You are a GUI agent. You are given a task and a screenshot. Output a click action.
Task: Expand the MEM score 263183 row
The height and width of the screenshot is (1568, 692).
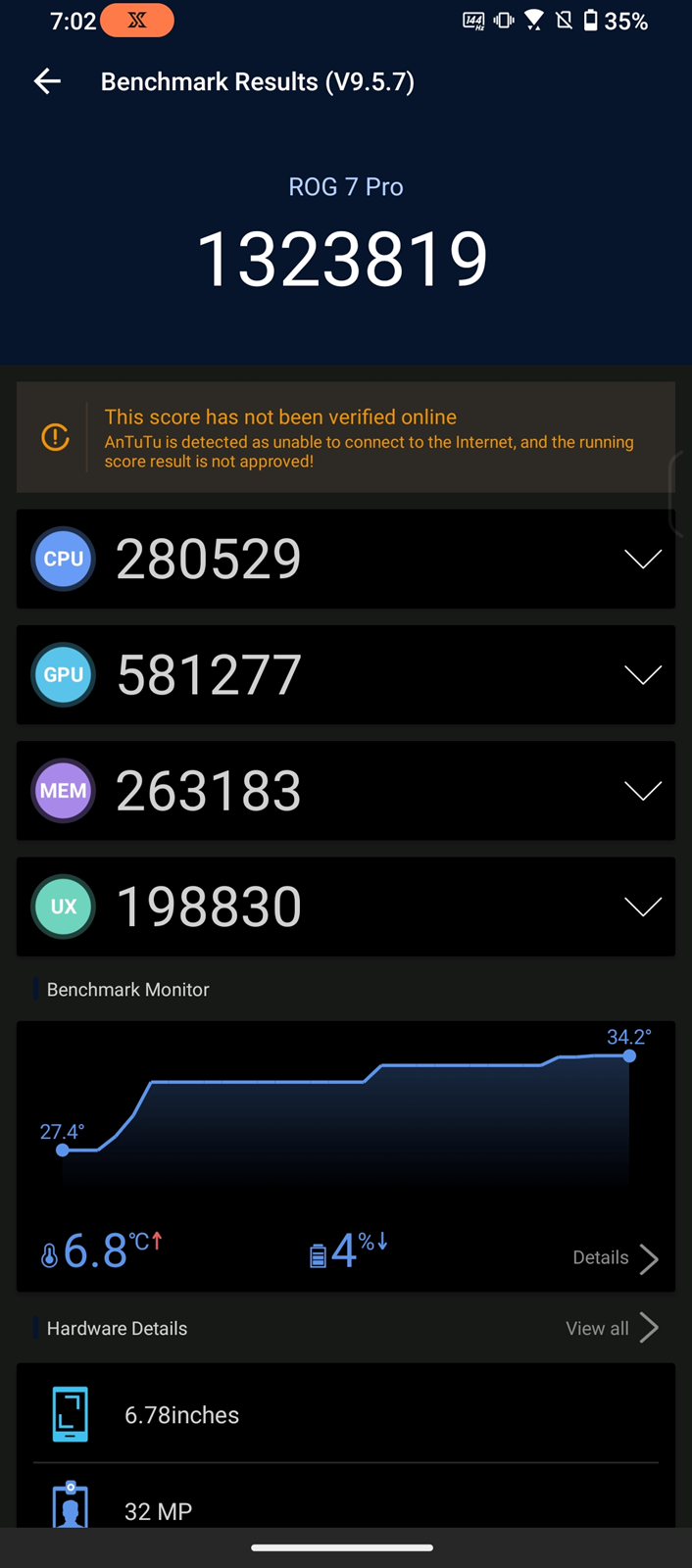click(346, 791)
